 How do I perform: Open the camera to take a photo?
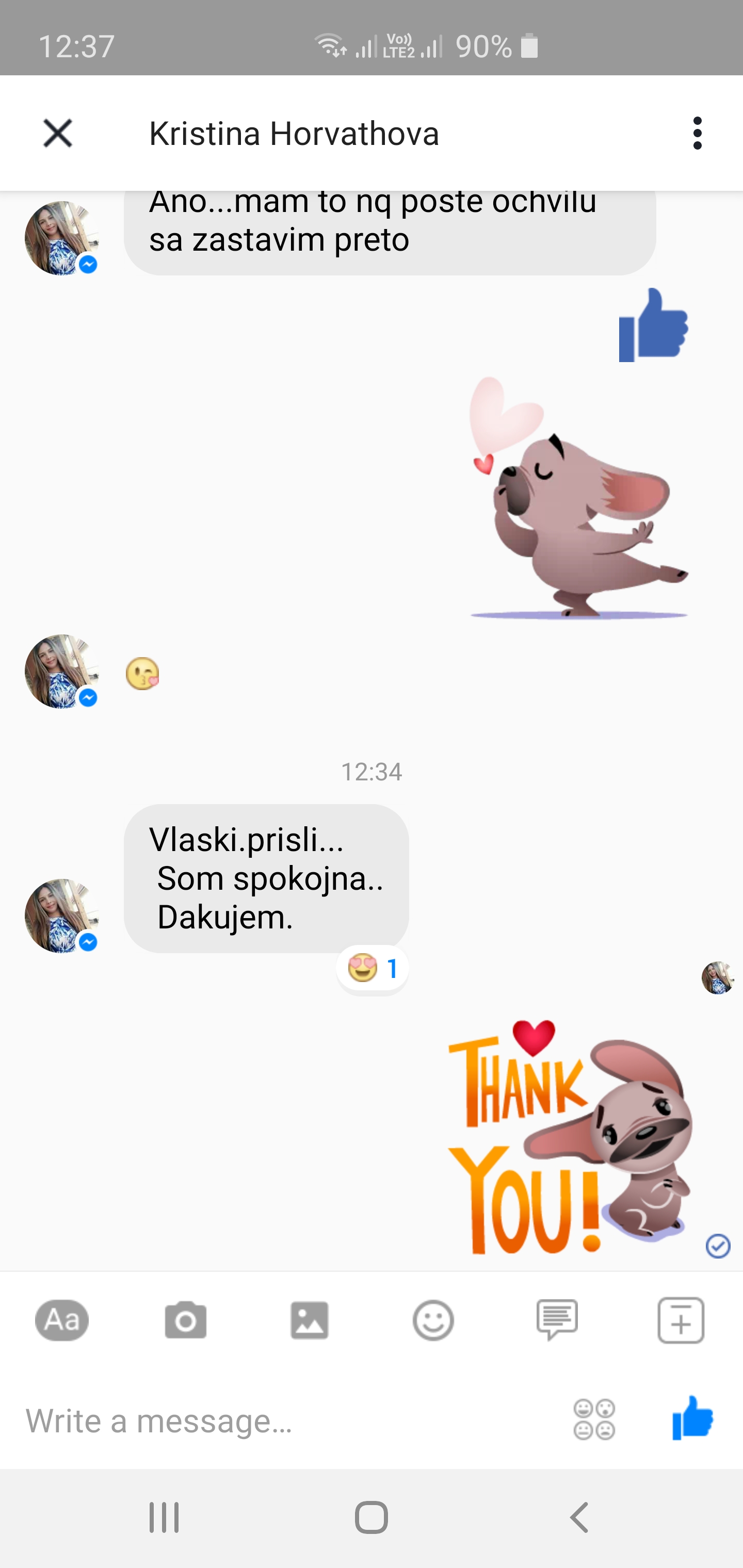pyautogui.click(x=186, y=1320)
